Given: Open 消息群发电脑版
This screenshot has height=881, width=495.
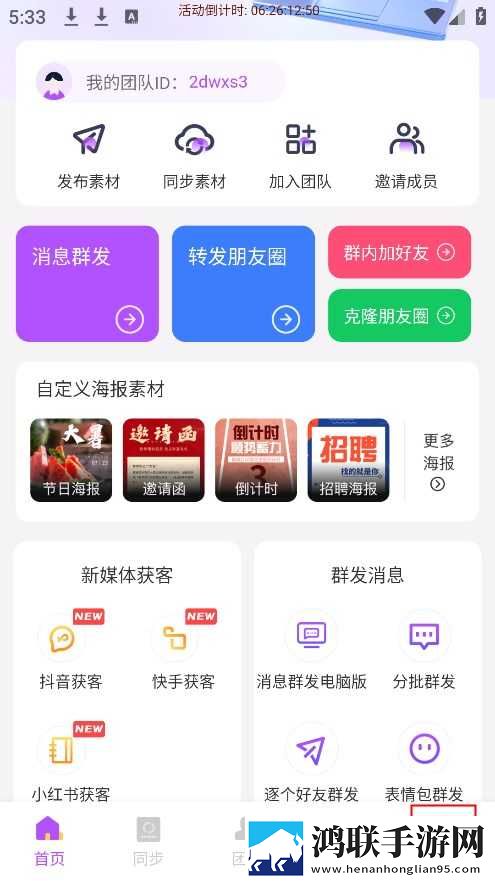Looking at the screenshot, I should click(x=311, y=652).
